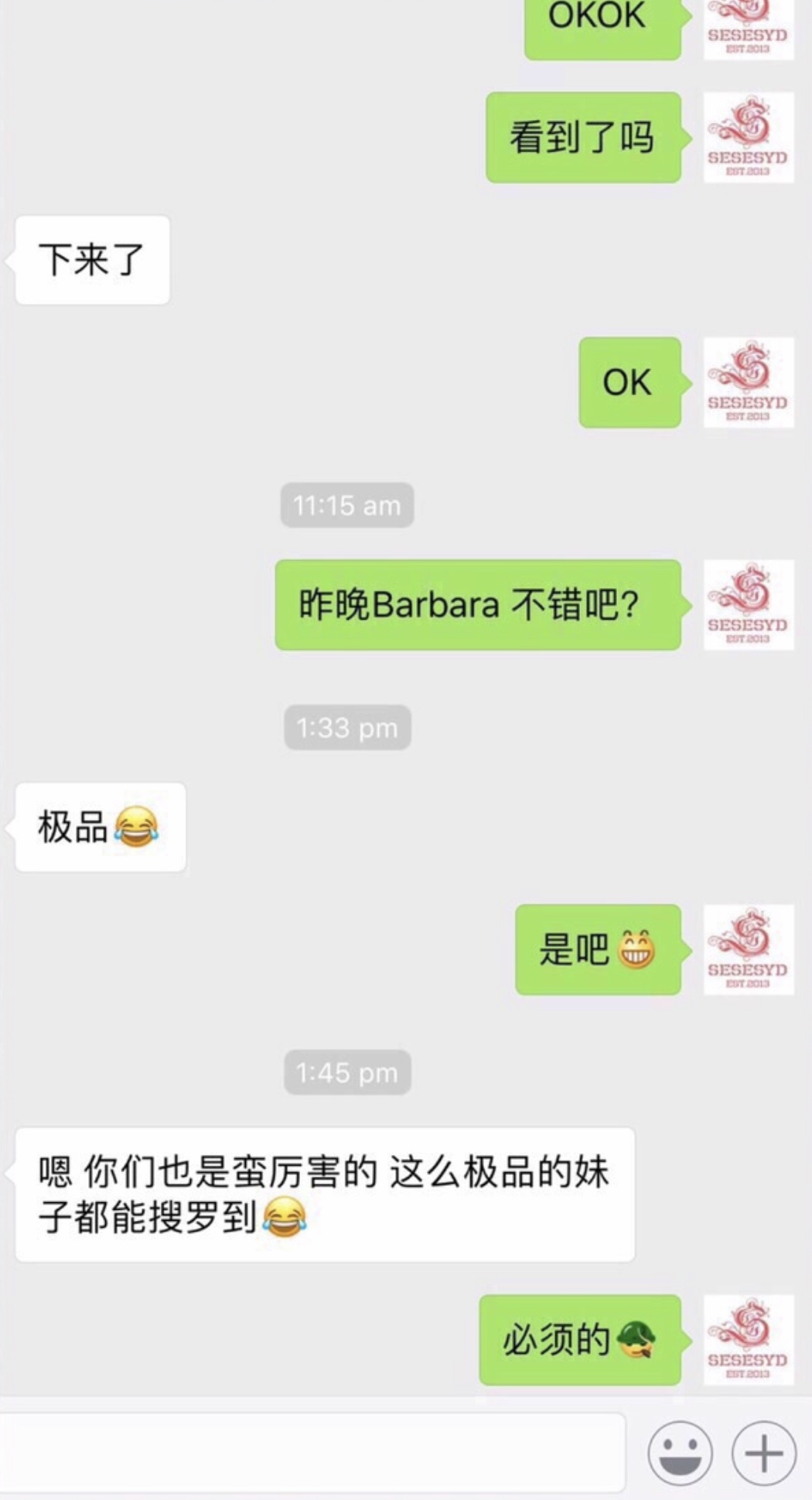812x1500 pixels.
Task: Tap avatar next to Barbara message
Action: click(x=748, y=604)
